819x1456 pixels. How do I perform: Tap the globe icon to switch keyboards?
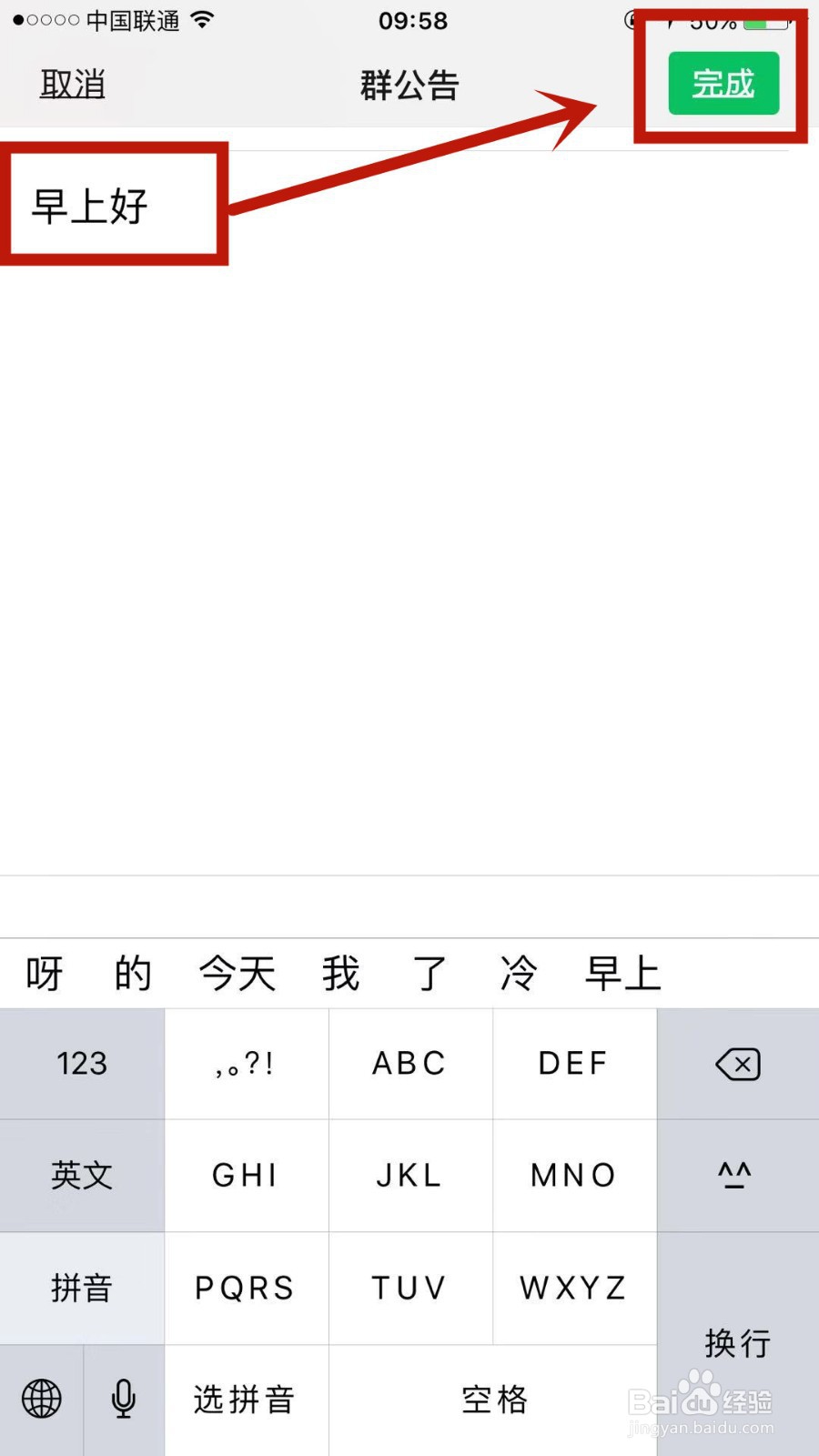click(40, 1400)
